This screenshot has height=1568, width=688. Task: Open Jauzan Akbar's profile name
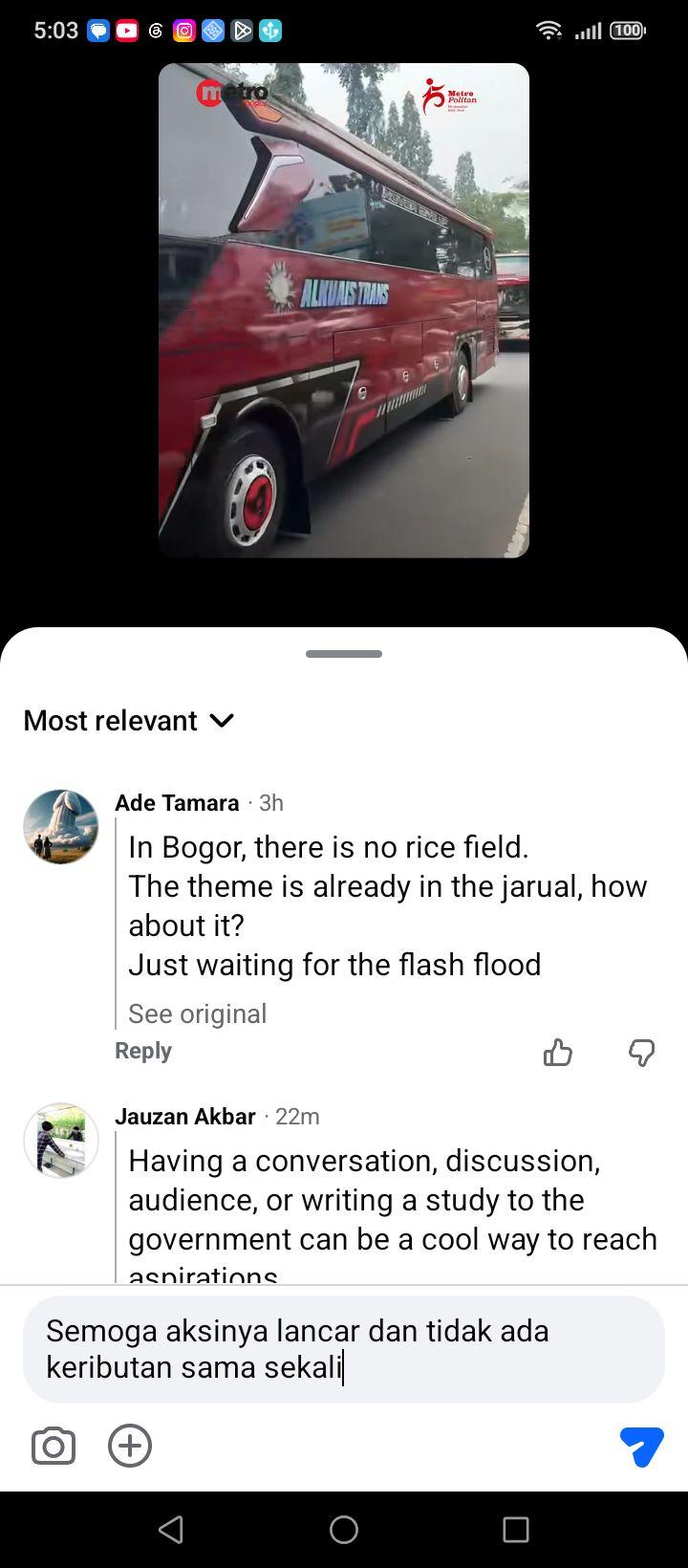click(185, 1116)
